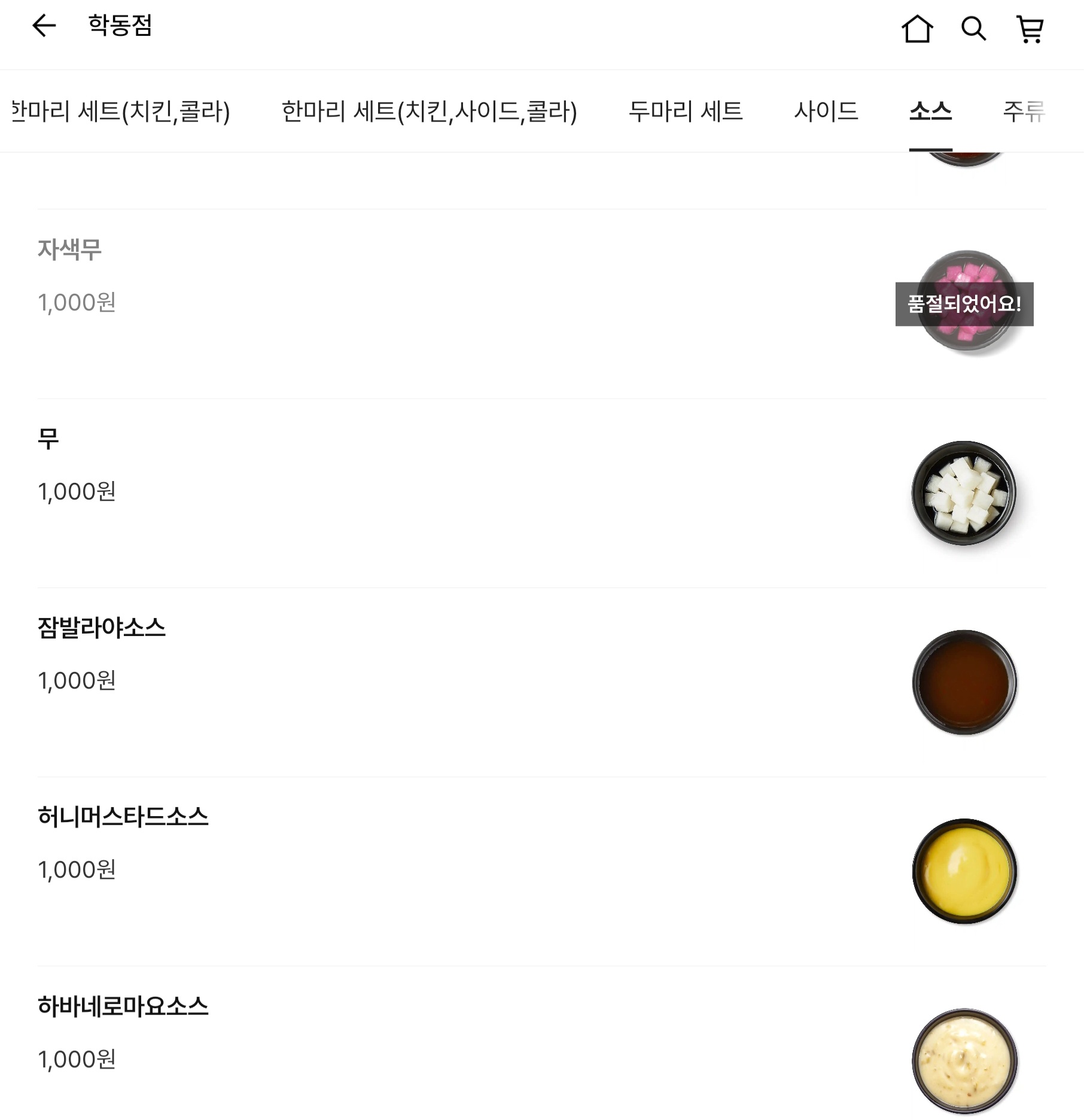Select the 두마리 세트 tab
Viewport: 1084px width, 1120px height.
pos(685,111)
